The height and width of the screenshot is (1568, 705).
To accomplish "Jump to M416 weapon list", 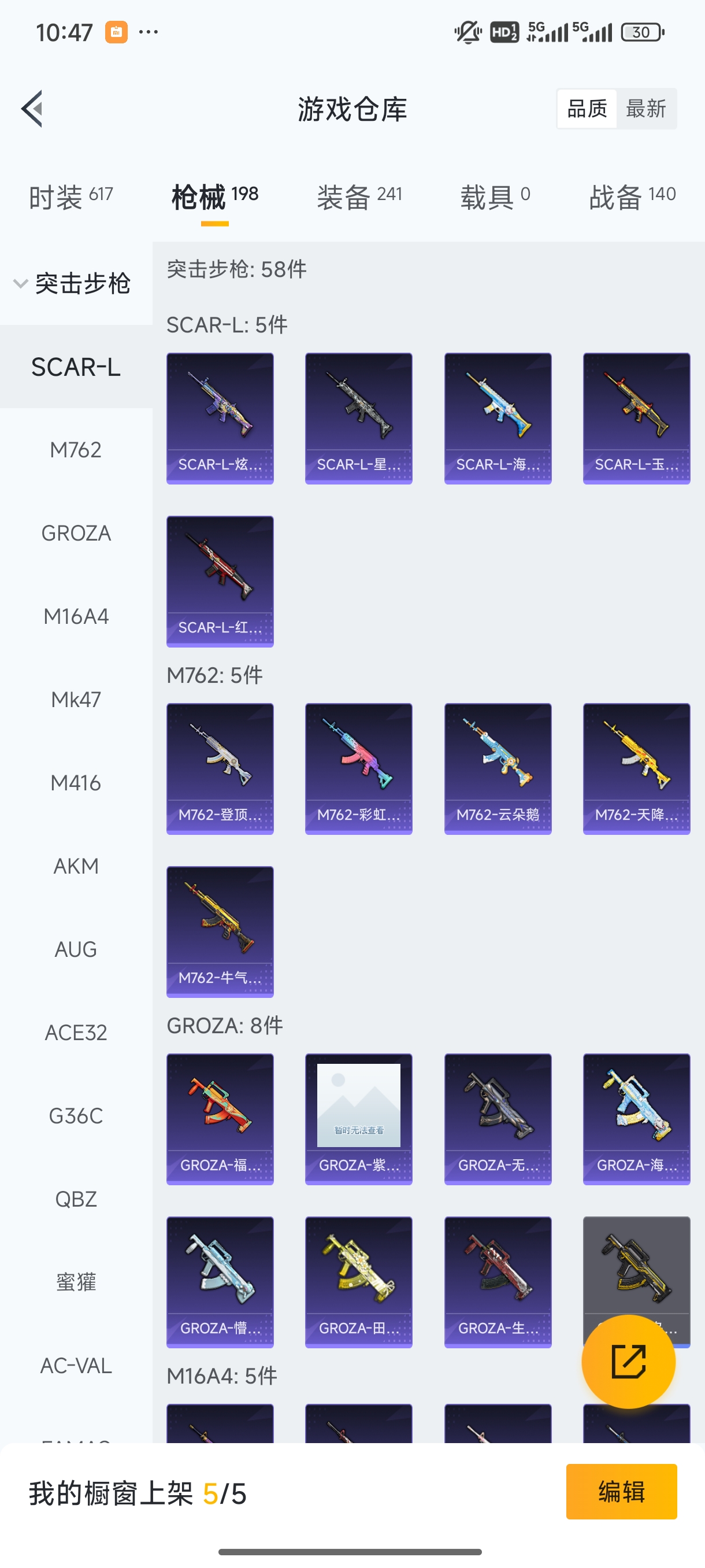I will (76, 783).
